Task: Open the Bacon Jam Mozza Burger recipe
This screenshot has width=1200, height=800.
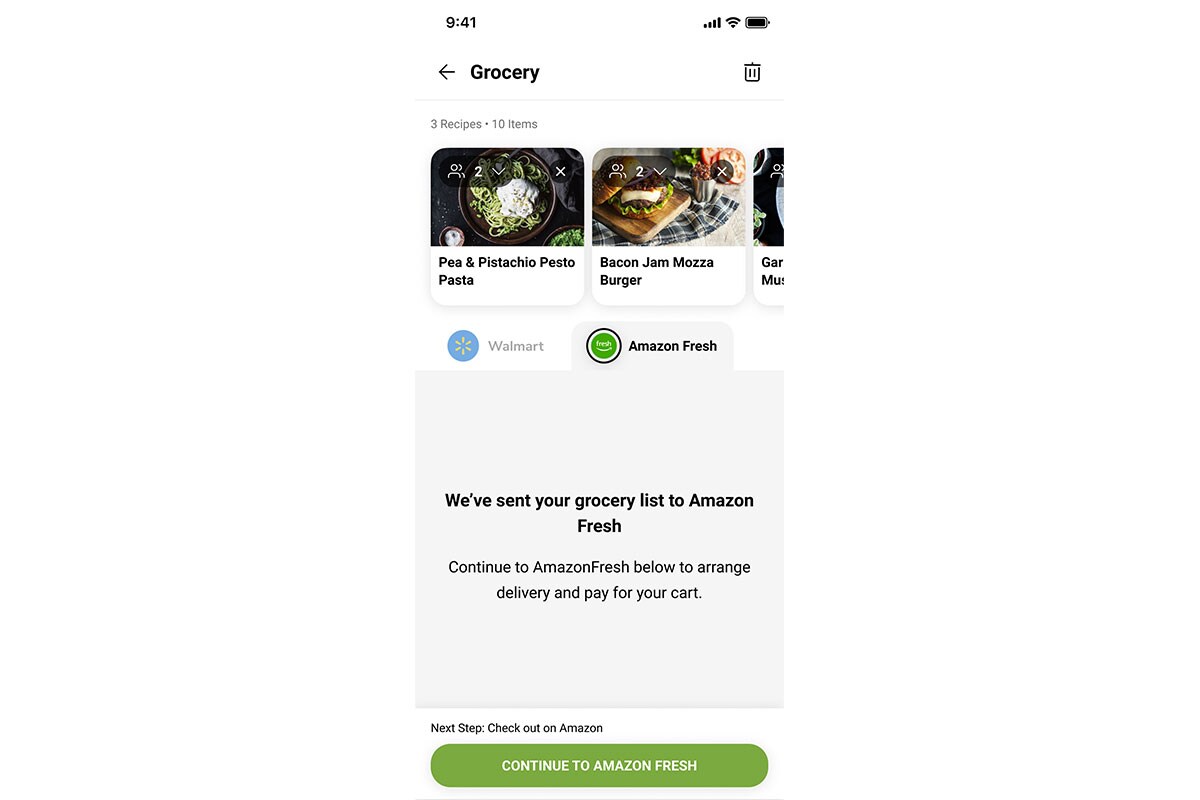Action: click(668, 271)
